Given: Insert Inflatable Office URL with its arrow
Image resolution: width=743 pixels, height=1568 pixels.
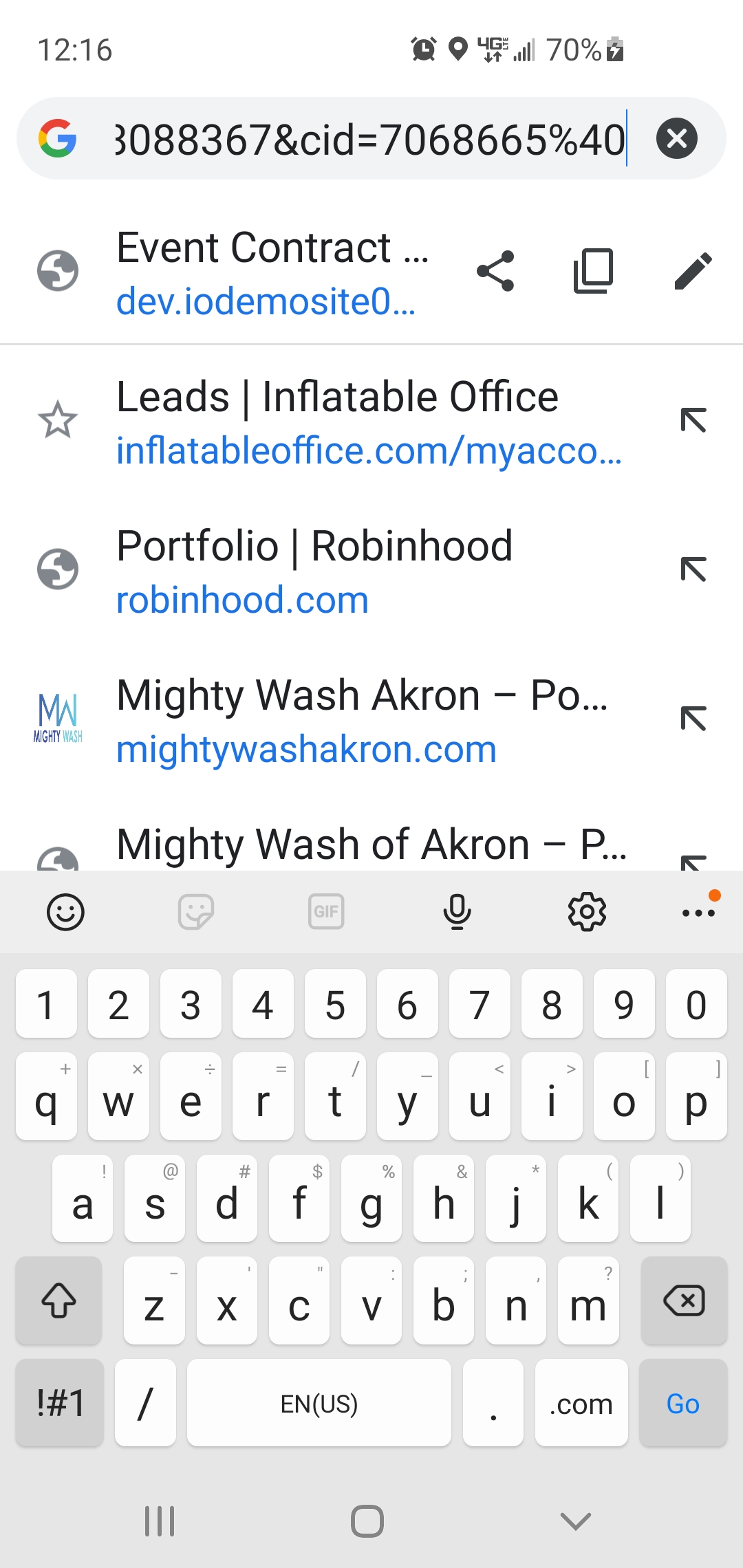Looking at the screenshot, I should coord(693,420).
